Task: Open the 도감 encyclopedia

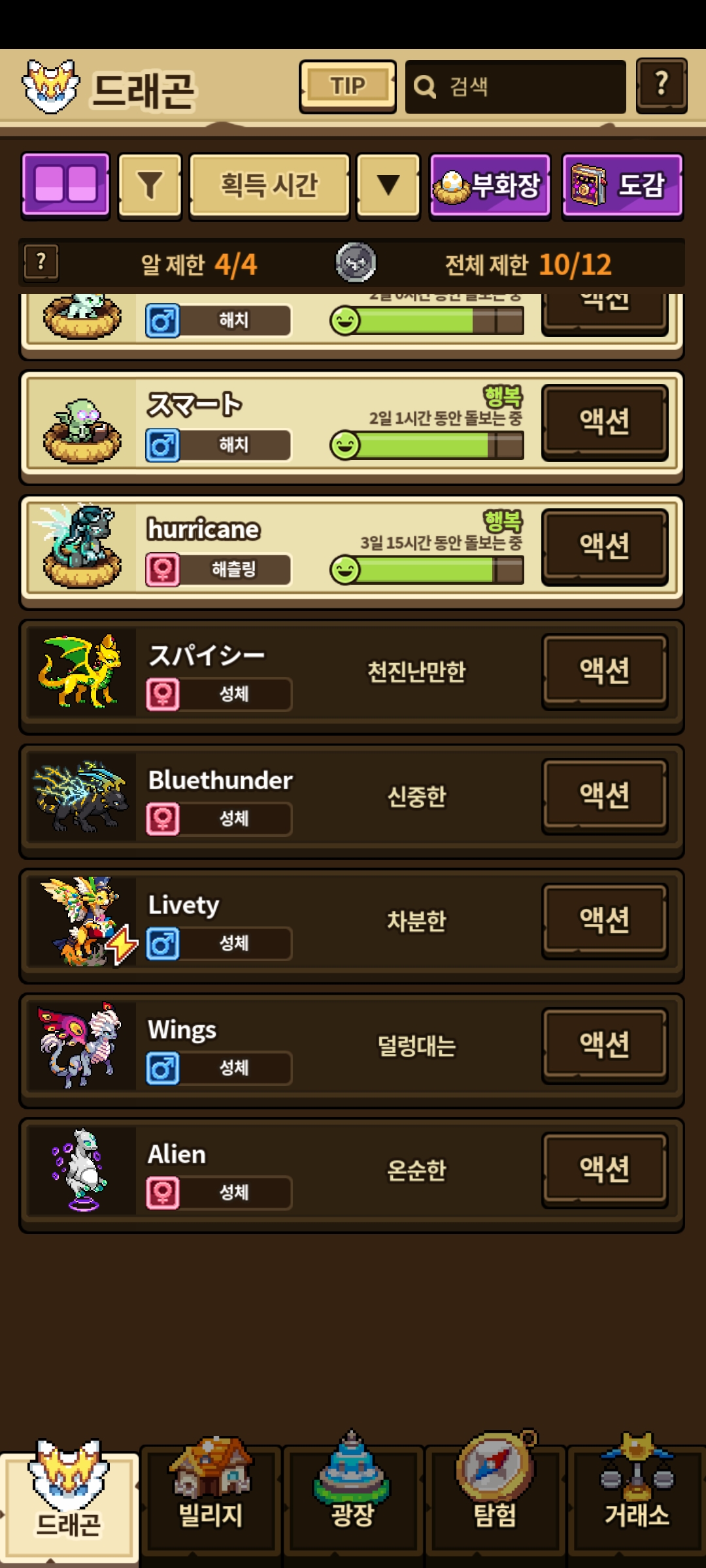Action: [x=622, y=186]
